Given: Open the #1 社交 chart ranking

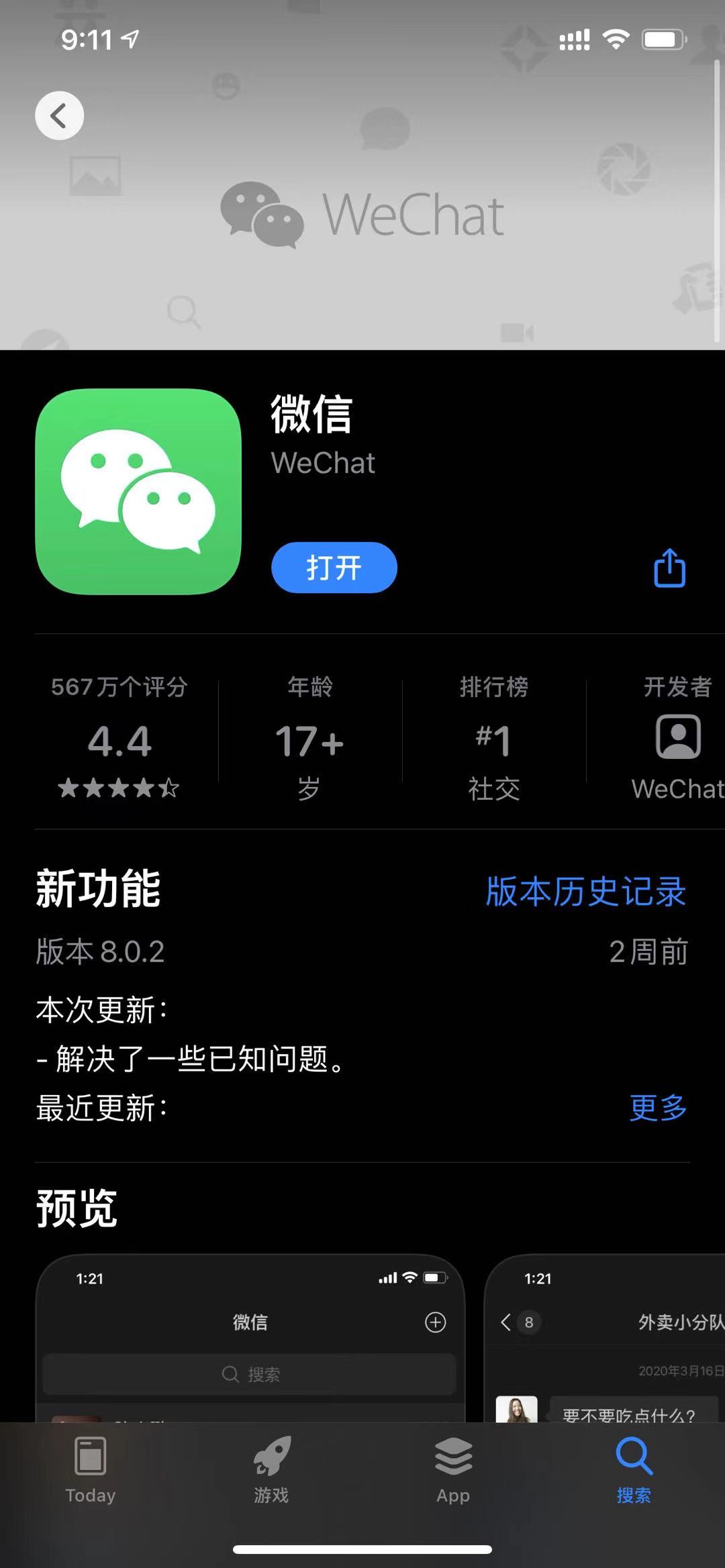Looking at the screenshot, I should pyautogui.click(x=493, y=738).
